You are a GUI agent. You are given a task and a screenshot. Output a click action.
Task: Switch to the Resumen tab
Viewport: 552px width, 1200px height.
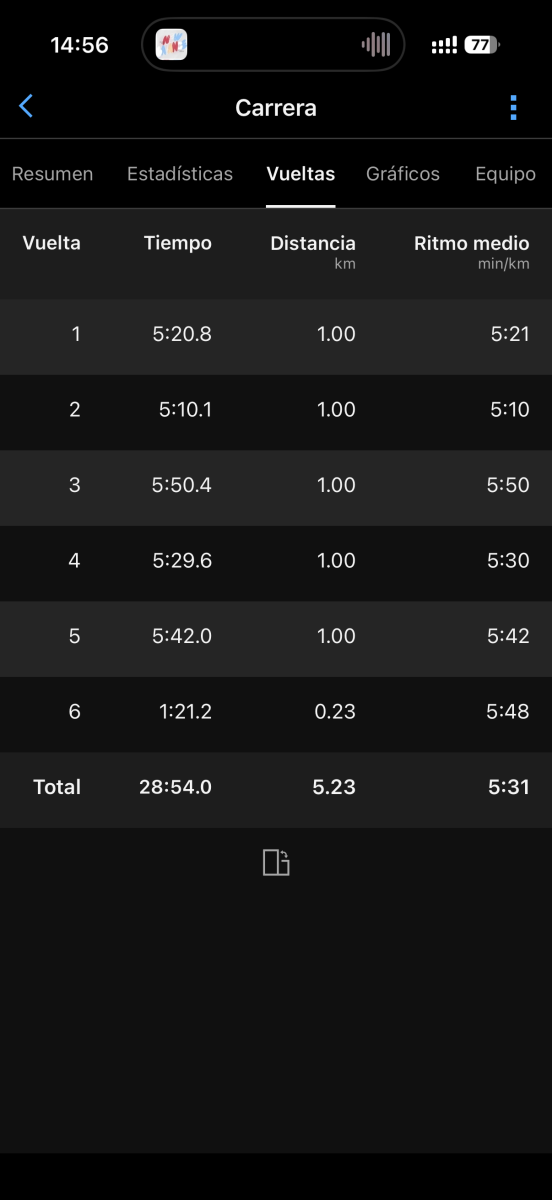[52, 174]
